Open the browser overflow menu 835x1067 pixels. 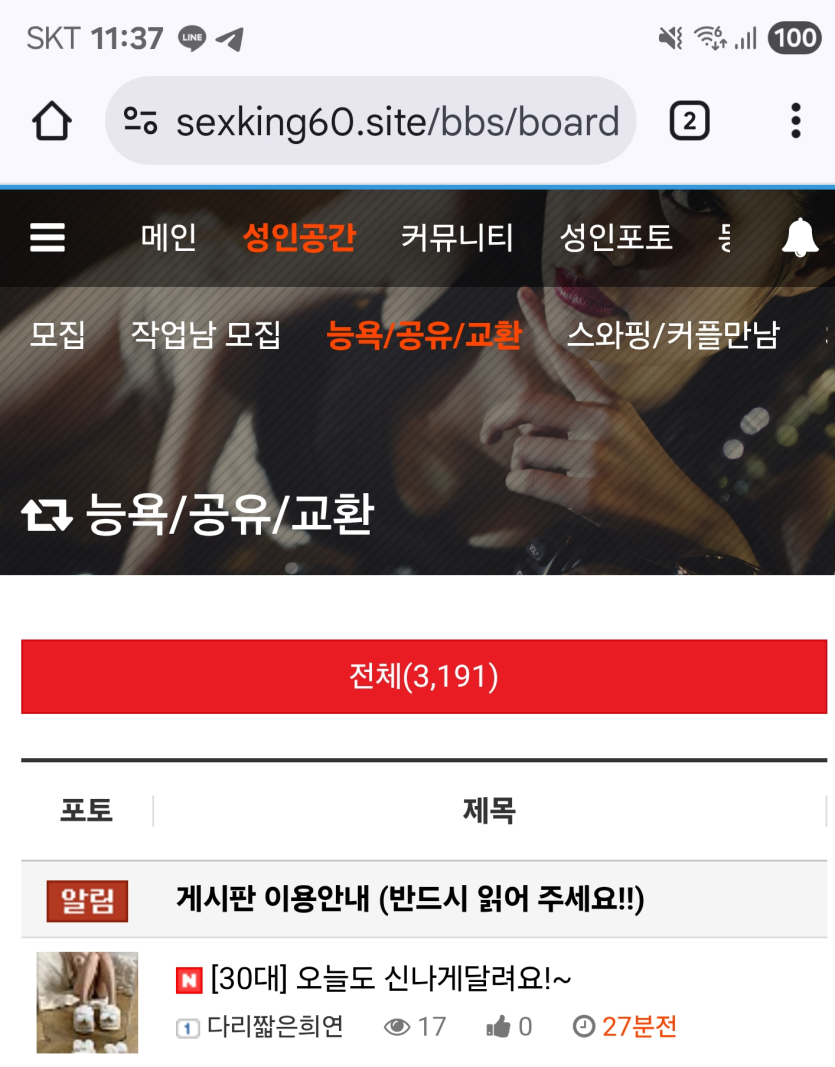(795, 121)
